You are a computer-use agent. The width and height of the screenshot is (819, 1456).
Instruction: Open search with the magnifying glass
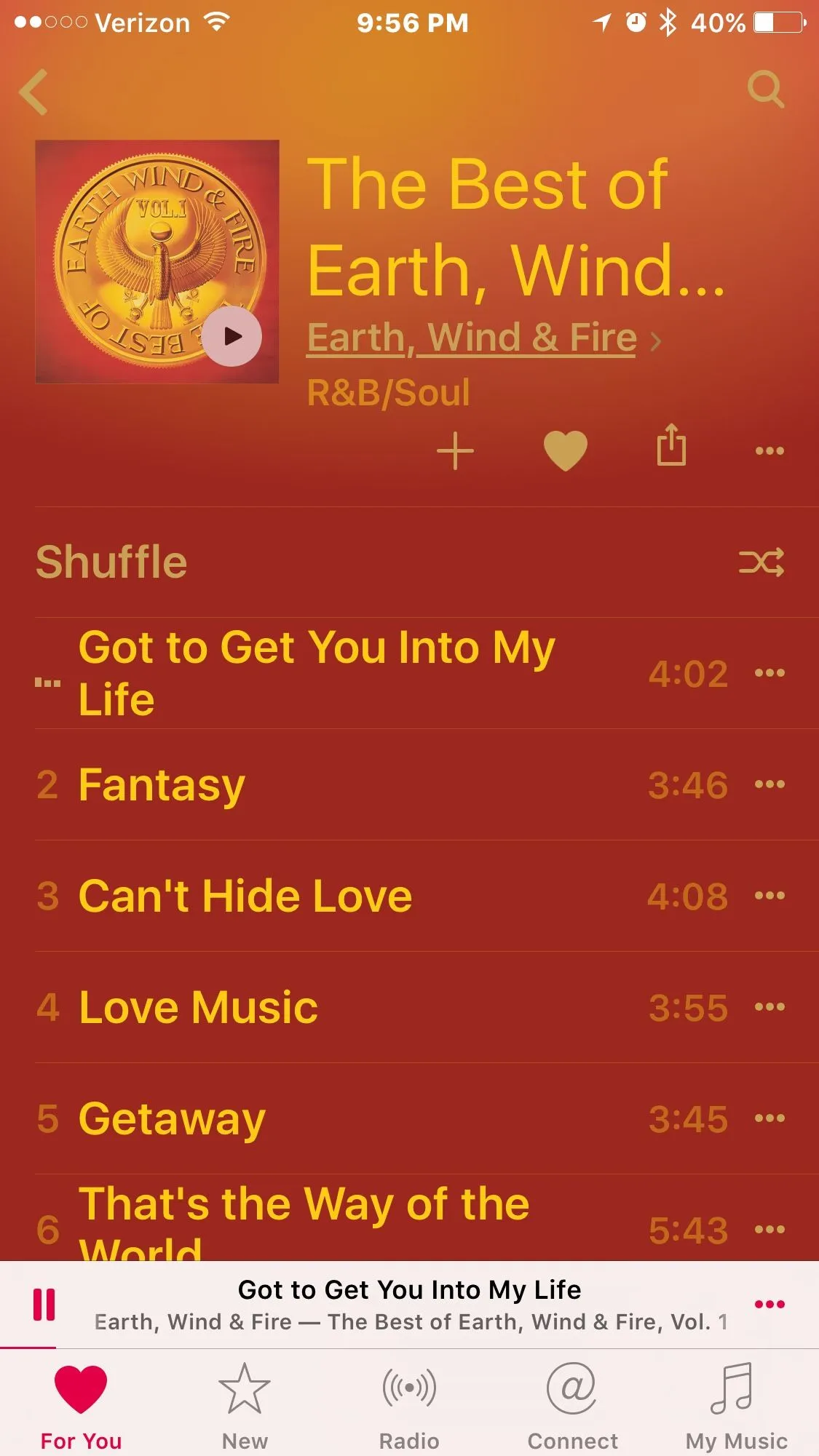coord(766,89)
